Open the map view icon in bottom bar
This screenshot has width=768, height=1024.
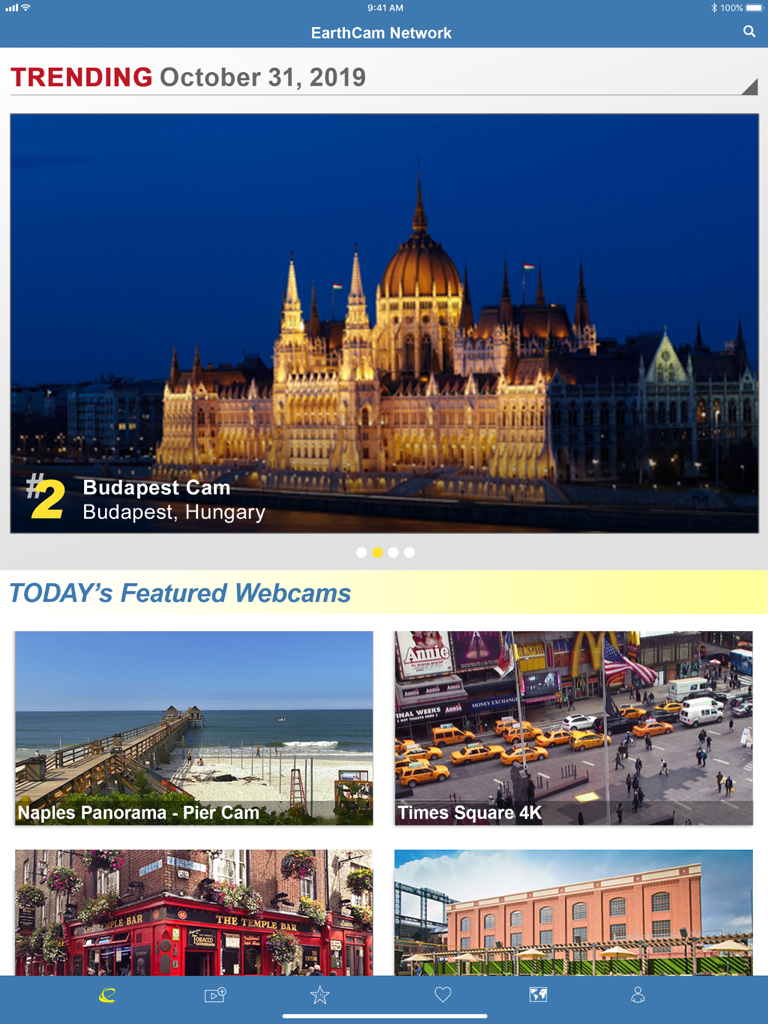(537, 995)
